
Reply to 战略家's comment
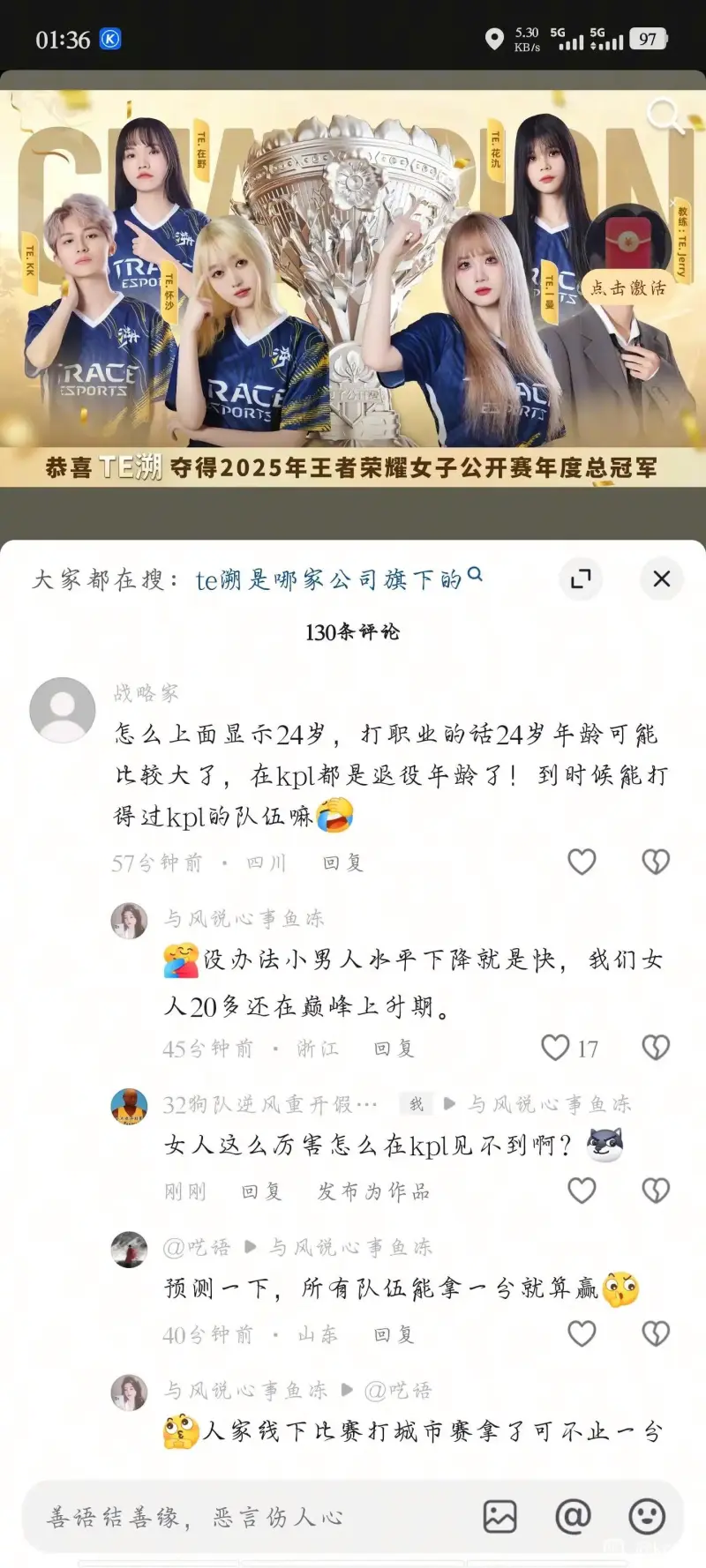[x=343, y=862]
